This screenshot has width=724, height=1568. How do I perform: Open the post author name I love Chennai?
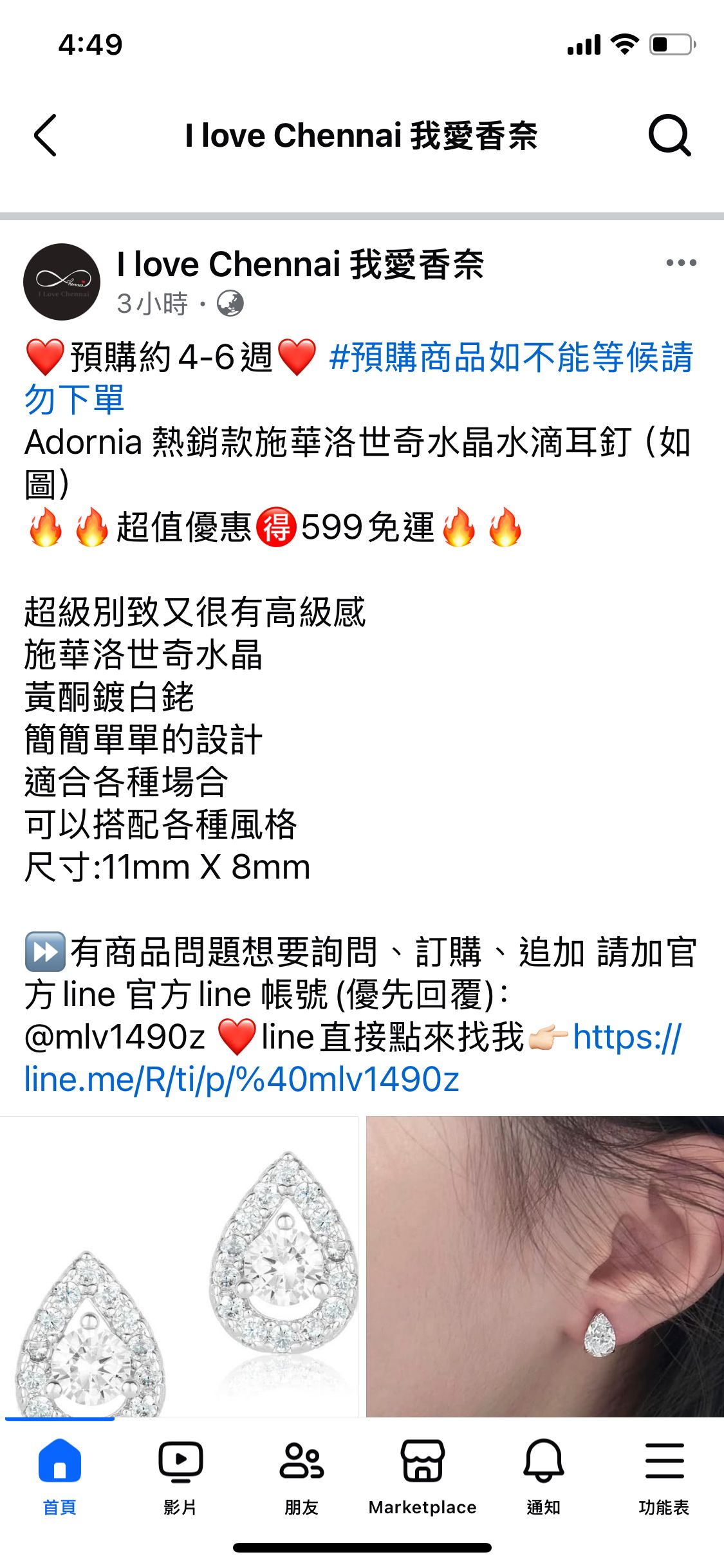click(300, 265)
